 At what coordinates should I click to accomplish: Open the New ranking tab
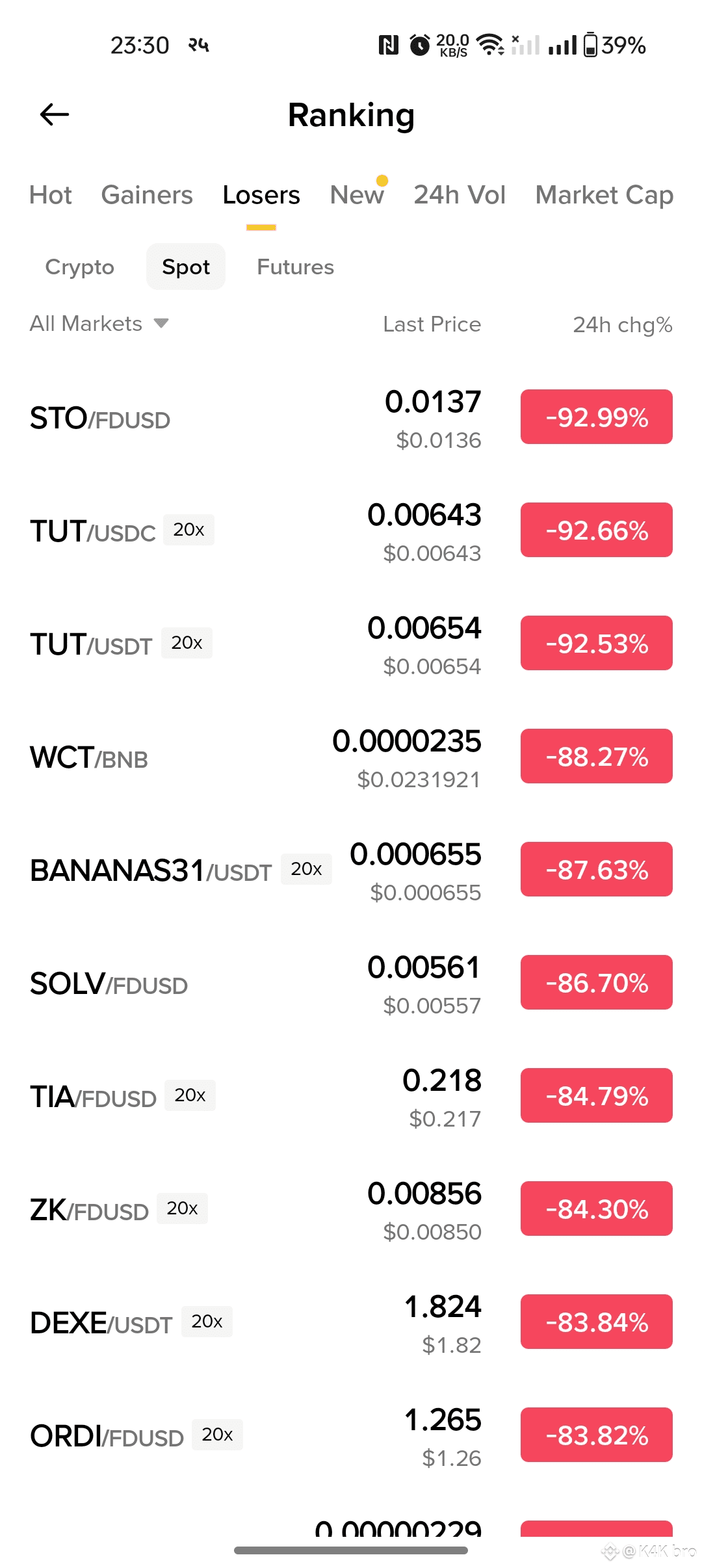pos(357,195)
